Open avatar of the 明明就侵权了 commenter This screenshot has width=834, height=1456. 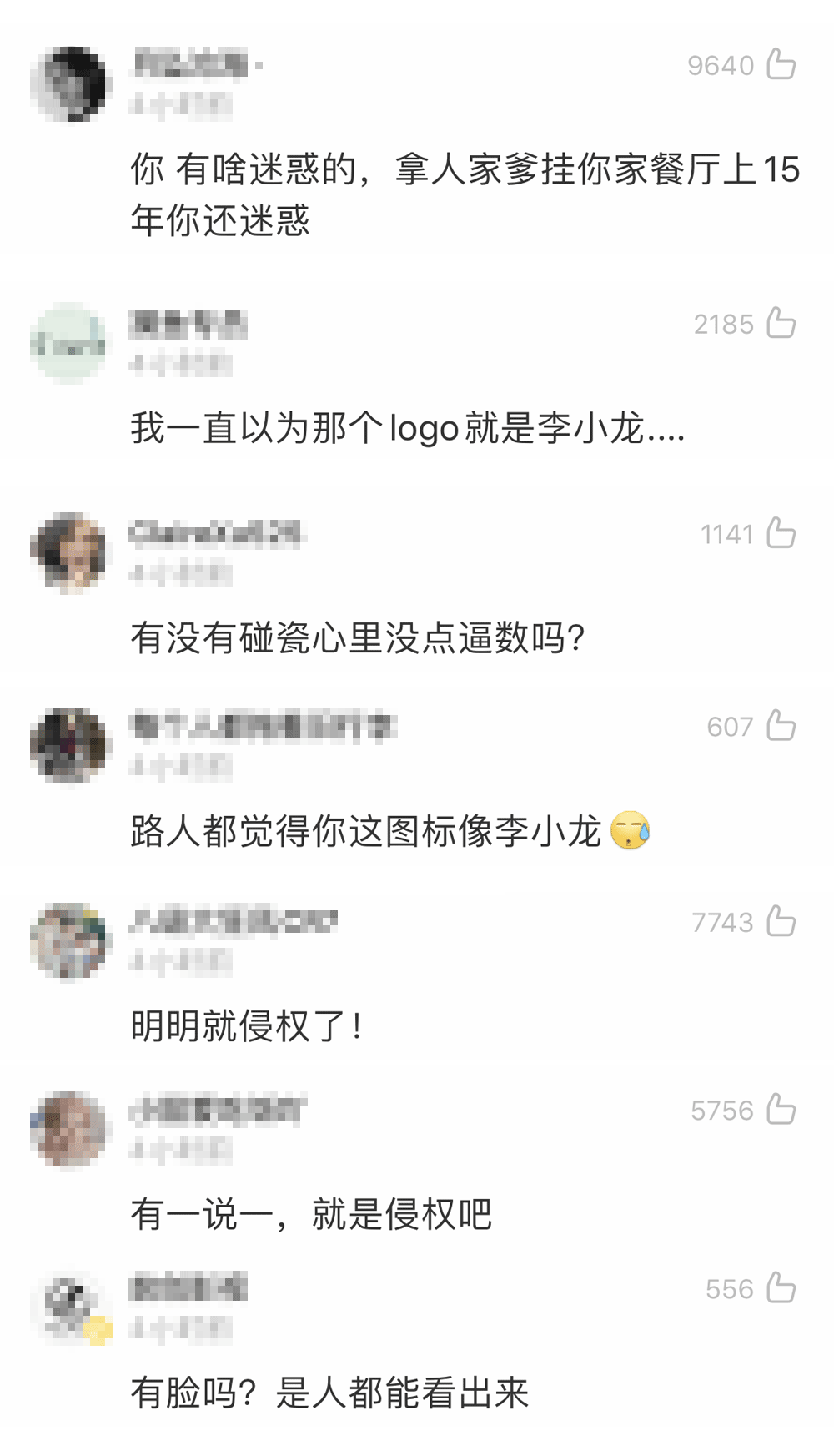71,941
